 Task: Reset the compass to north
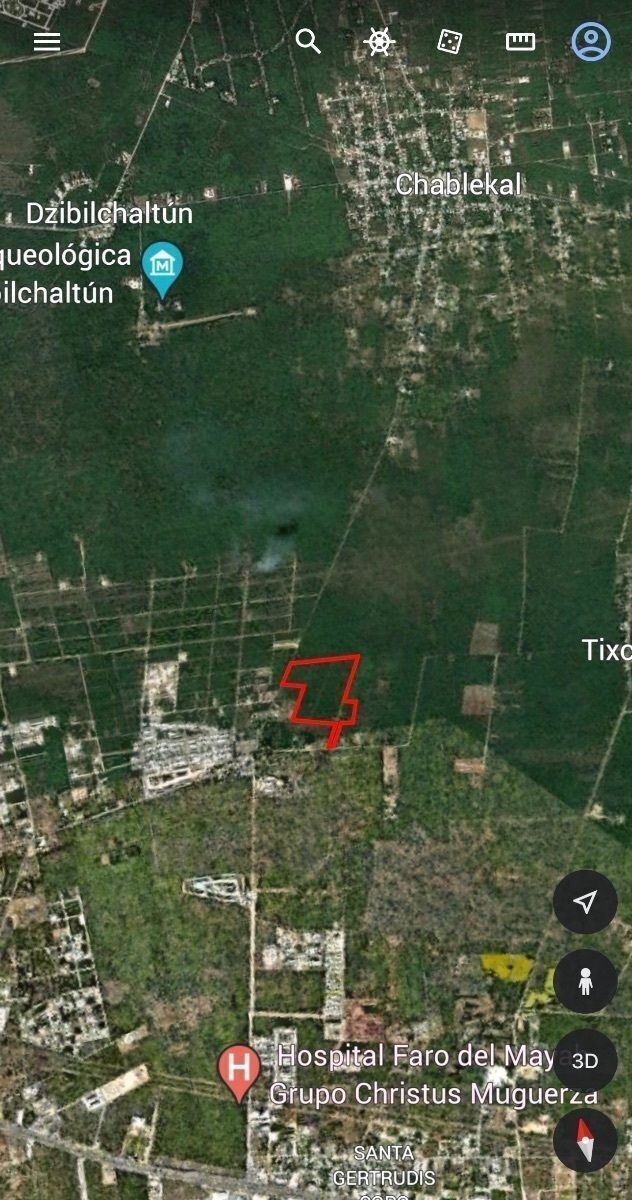click(x=585, y=1140)
